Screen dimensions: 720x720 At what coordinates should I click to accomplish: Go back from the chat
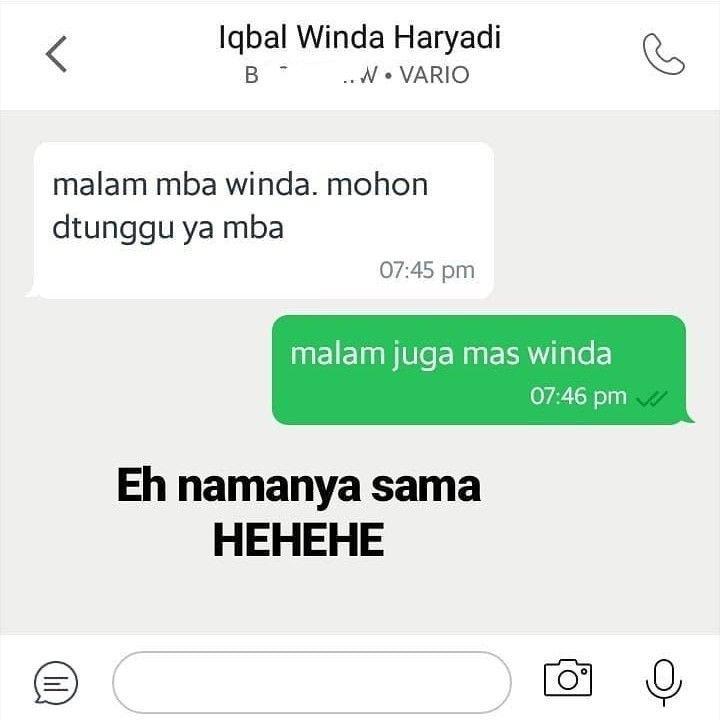(x=57, y=54)
